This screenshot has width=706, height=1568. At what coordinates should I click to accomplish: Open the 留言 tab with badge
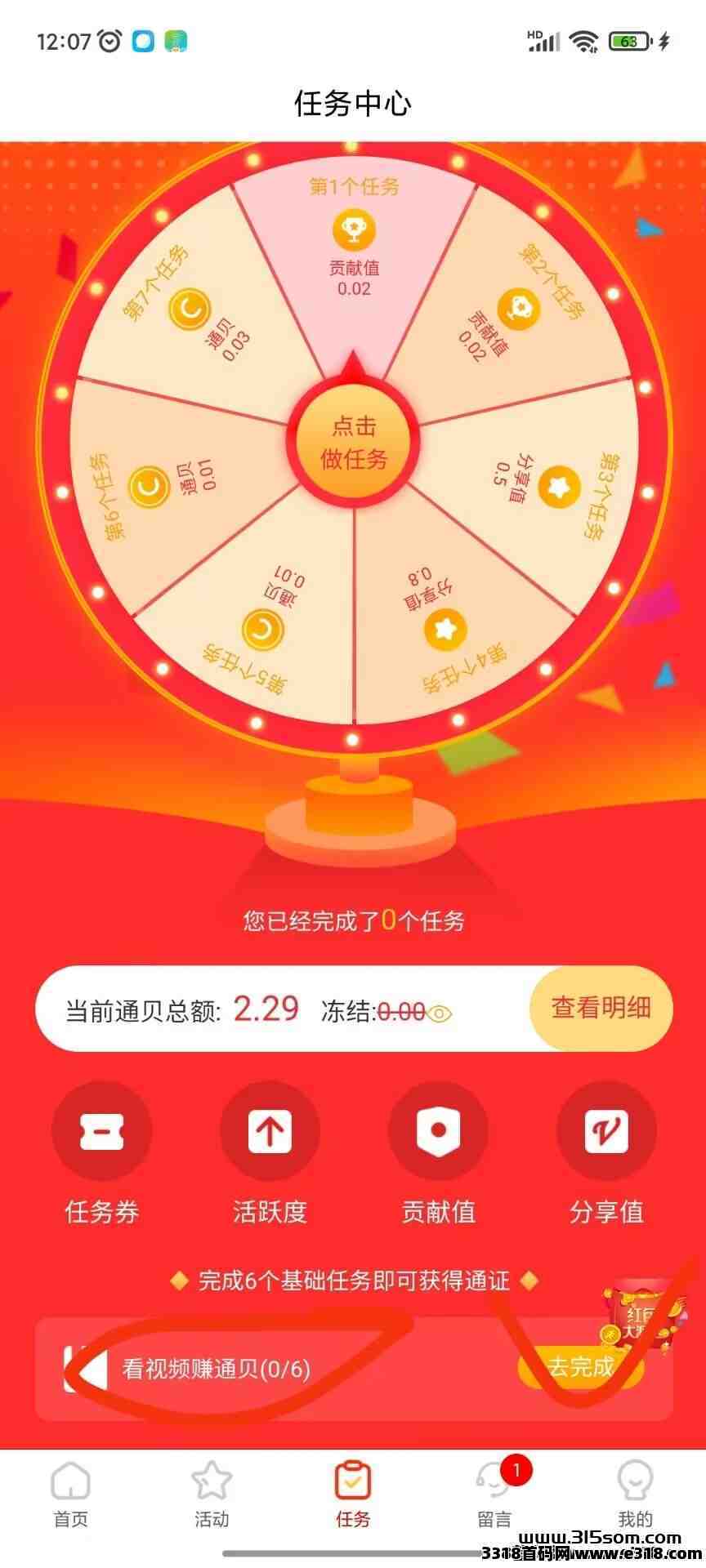pos(494,1494)
